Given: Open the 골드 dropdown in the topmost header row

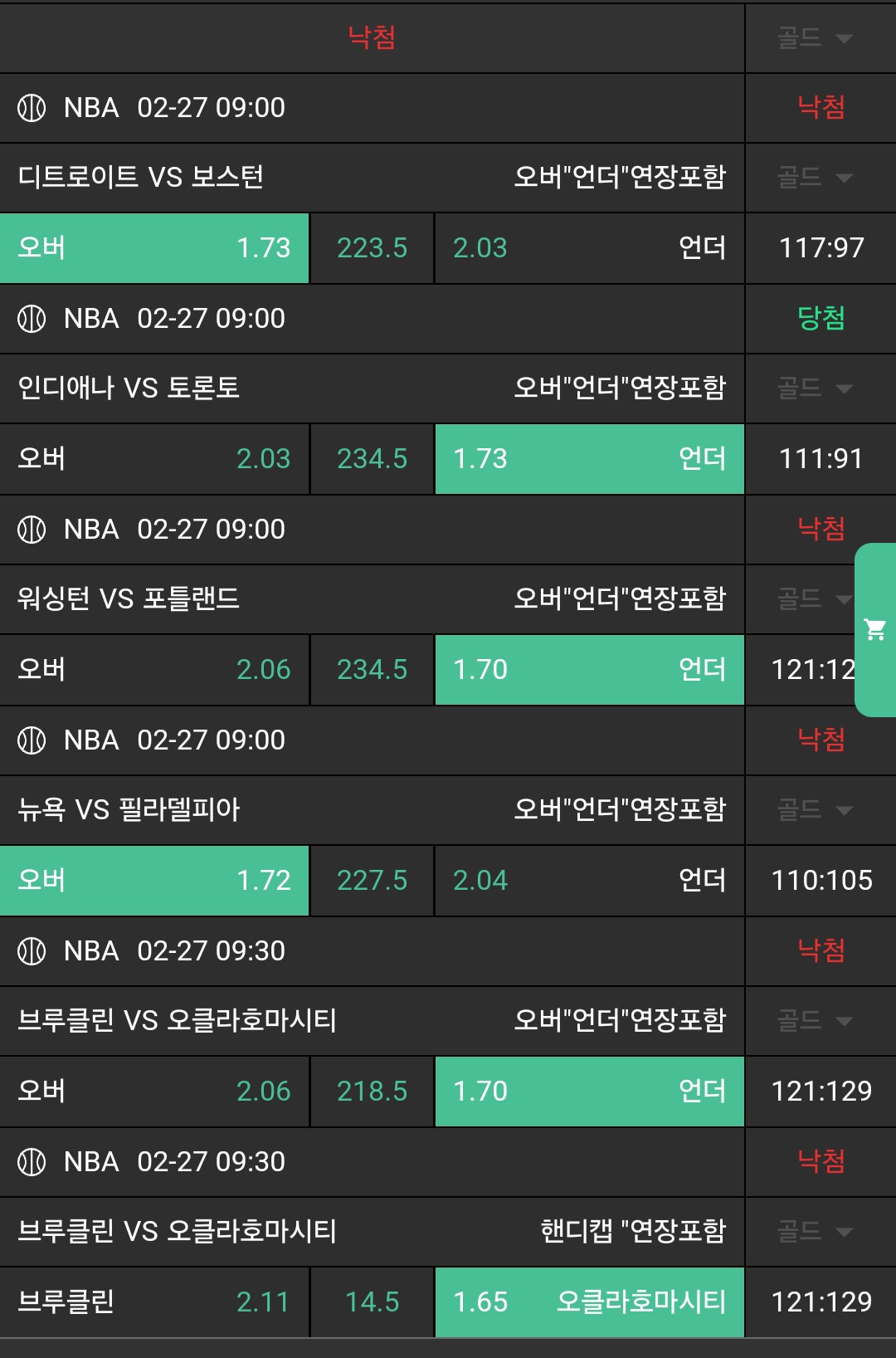Looking at the screenshot, I should point(815,37).
